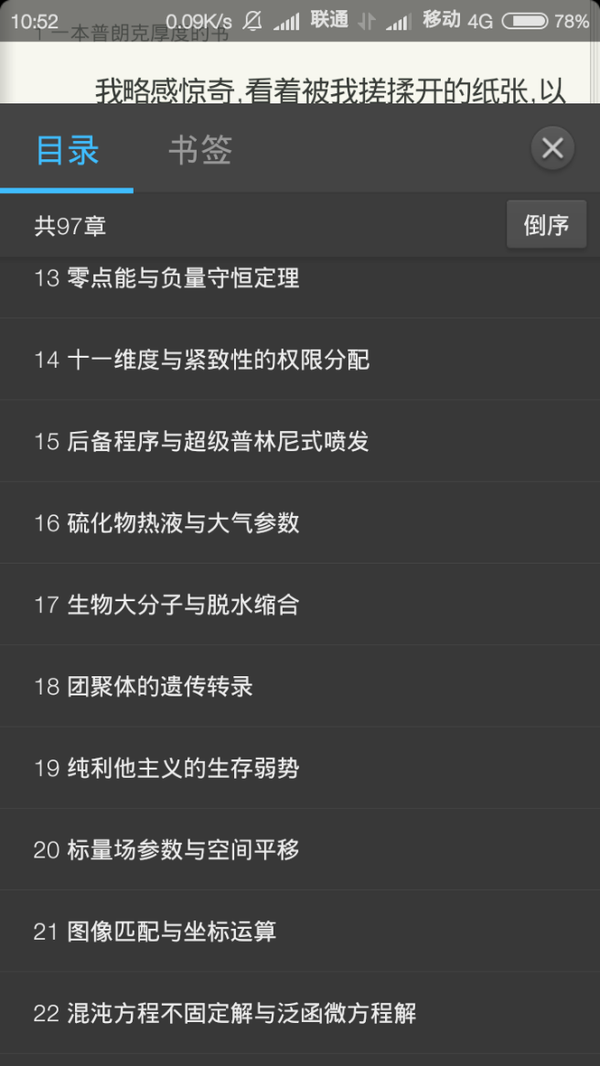The width and height of the screenshot is (600, 1066).
Task: Select chapter 19 纯利他主义的生存弱势
Action: (x=300, y=768)
